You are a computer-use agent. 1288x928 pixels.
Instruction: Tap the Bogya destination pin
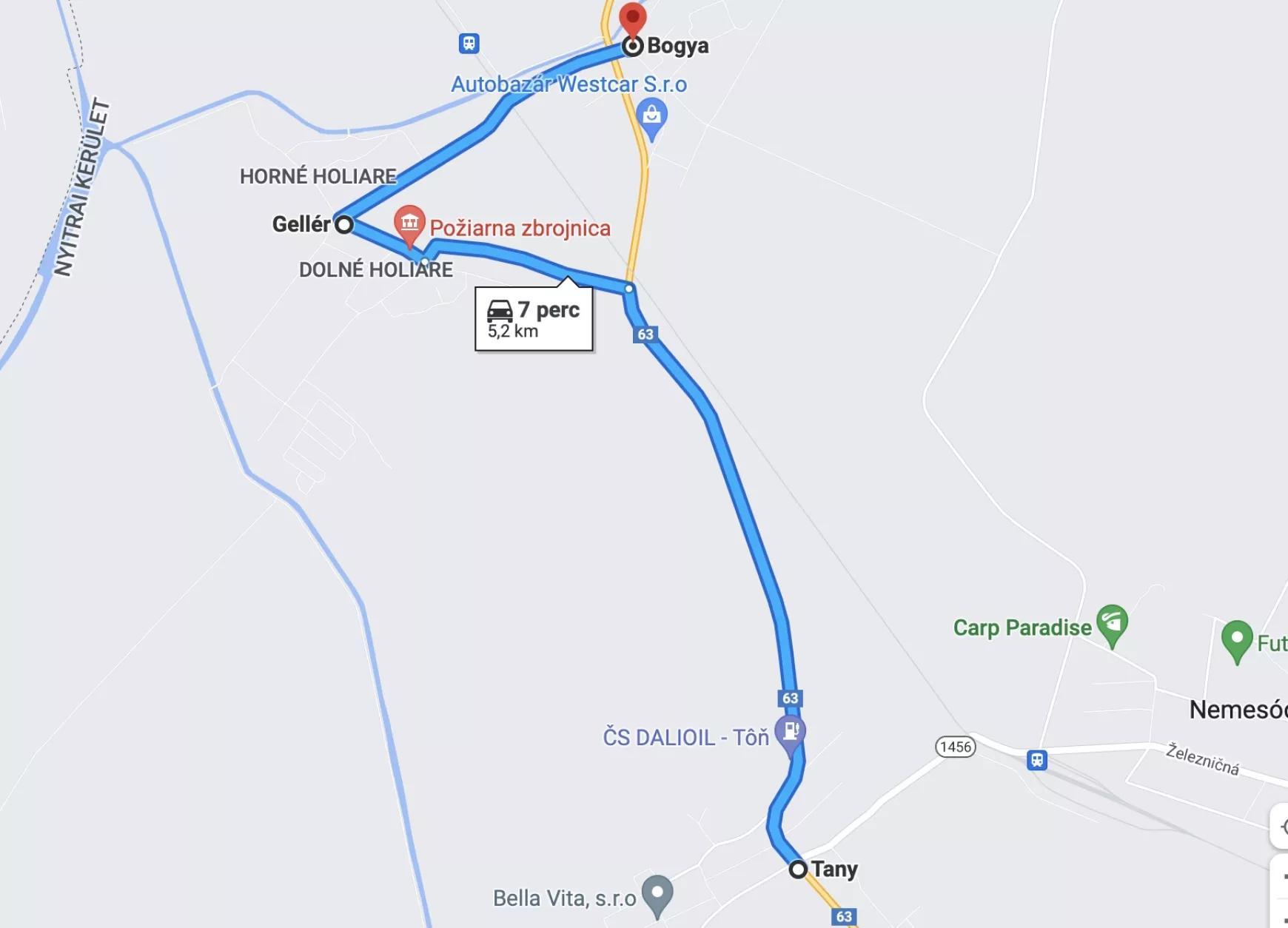click(632, 19)
